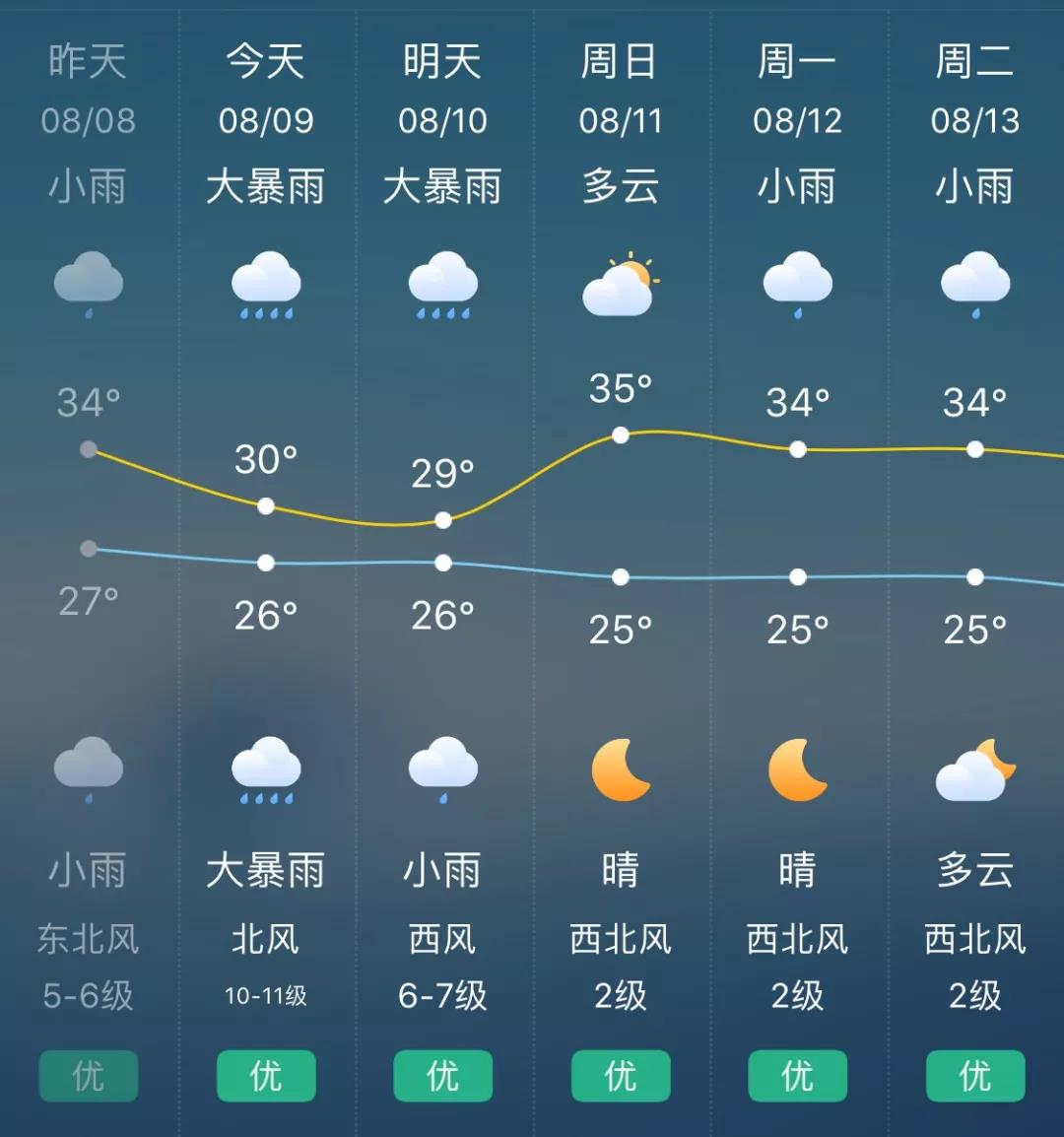Open the Tuesday 08/13 forecast column
Screen dimensions: 1064x1137
[x=975, y=568]
